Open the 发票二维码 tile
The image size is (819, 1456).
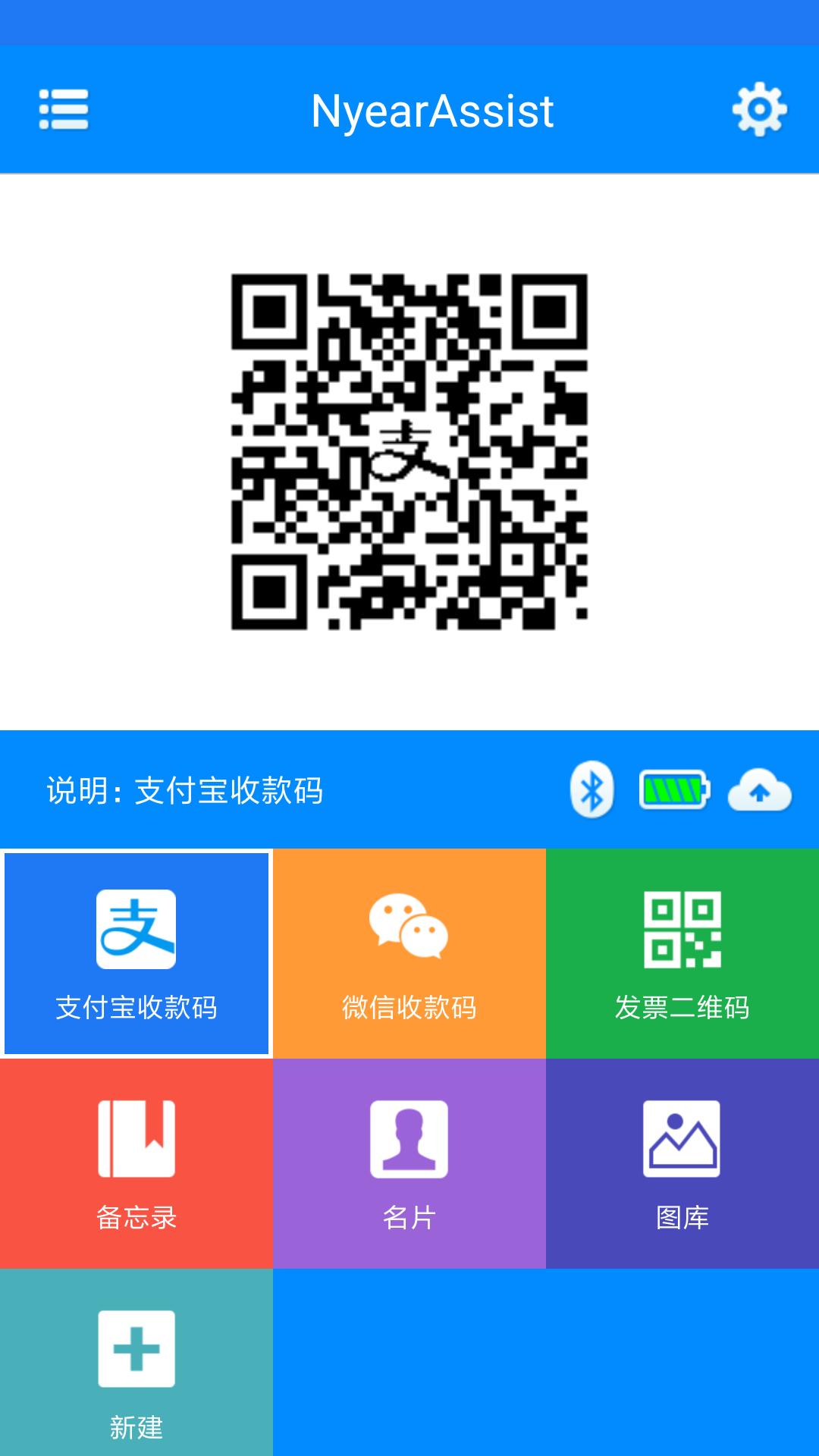point(682,953)
